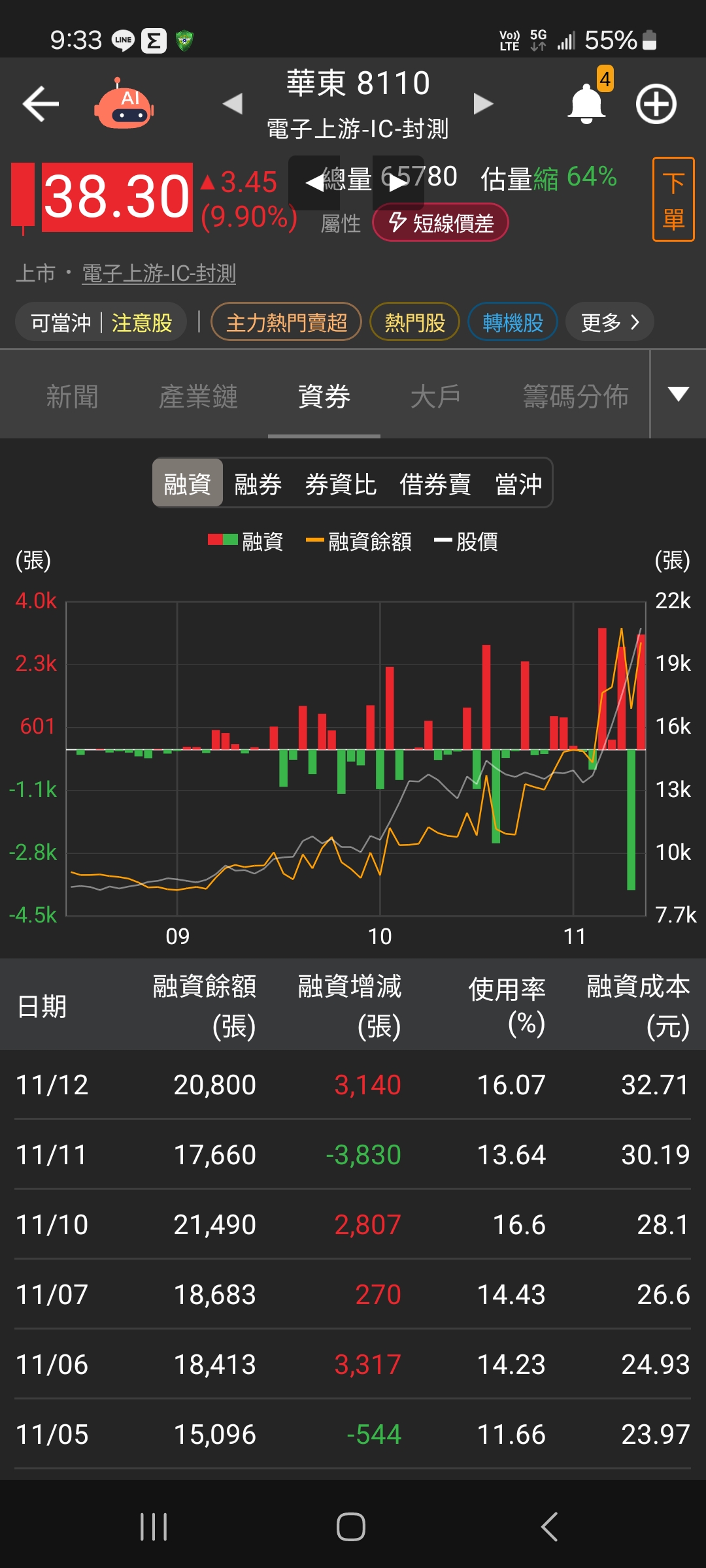Select the 轉機股 tag chip
Viewport: 706px width, 1568px height.
(x=513, y=322)
